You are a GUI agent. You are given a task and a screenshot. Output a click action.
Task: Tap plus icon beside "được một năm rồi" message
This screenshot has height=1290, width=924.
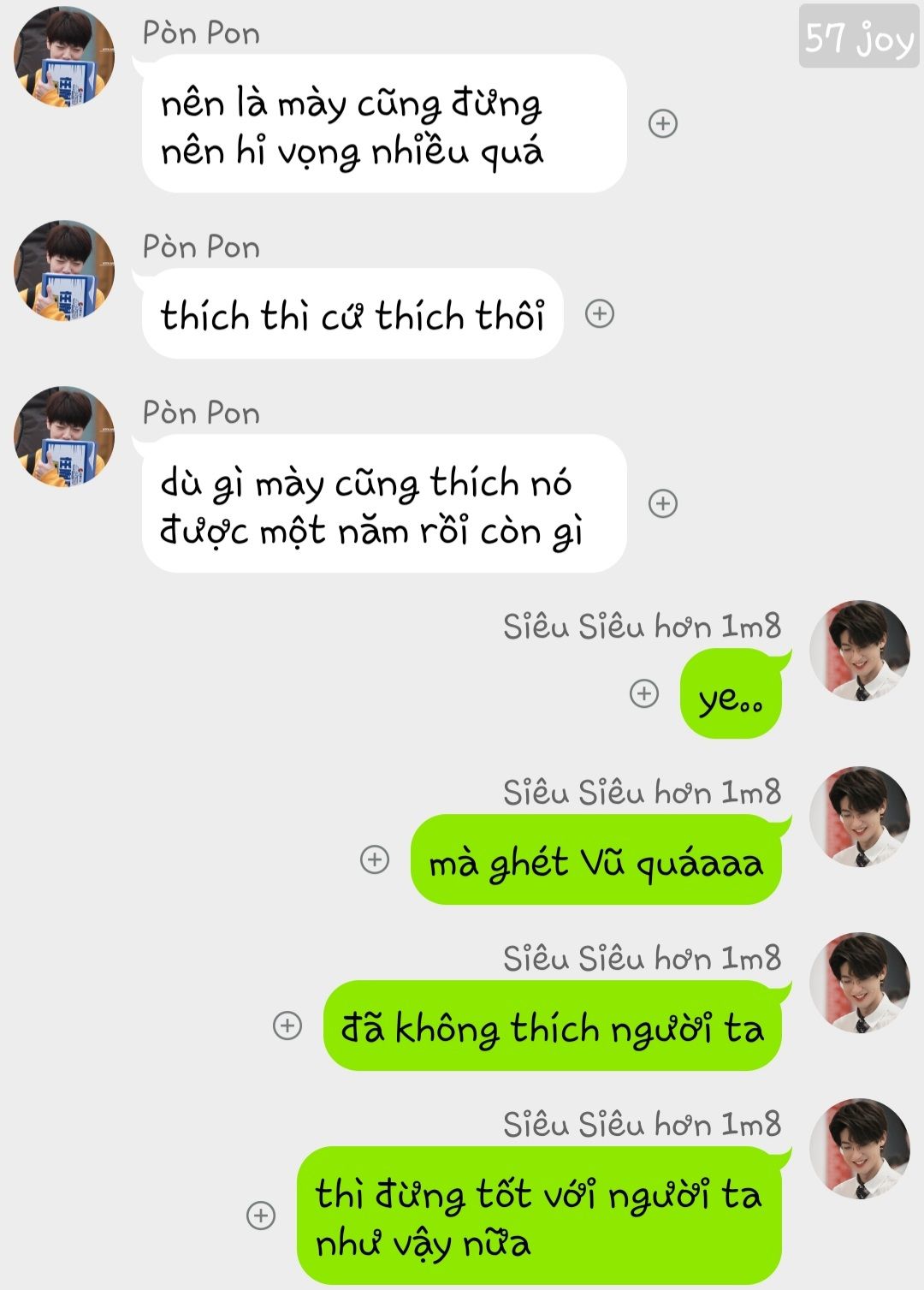point(663,503)
